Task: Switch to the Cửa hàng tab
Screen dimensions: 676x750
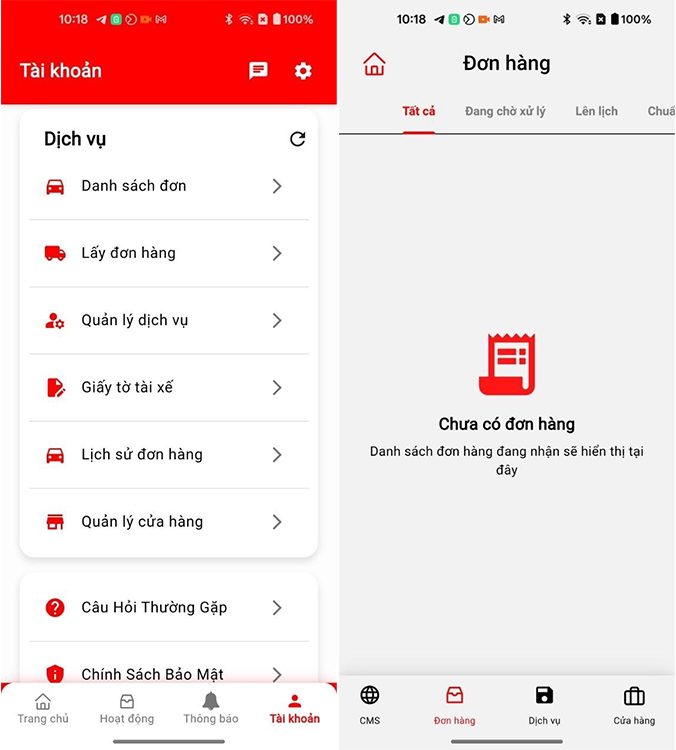Action: [x=634, y=704]
